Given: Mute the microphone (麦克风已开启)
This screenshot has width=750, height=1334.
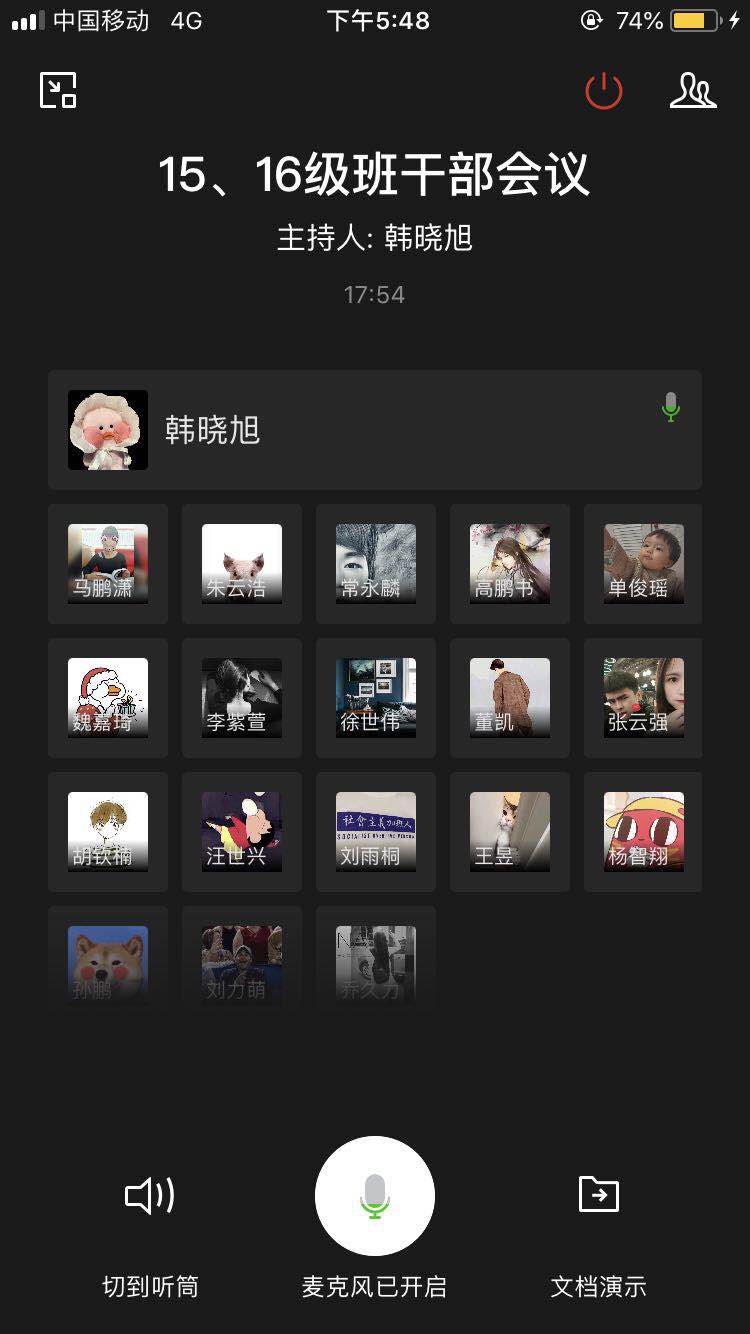Looking at the screenshot, I should 375,1196.
